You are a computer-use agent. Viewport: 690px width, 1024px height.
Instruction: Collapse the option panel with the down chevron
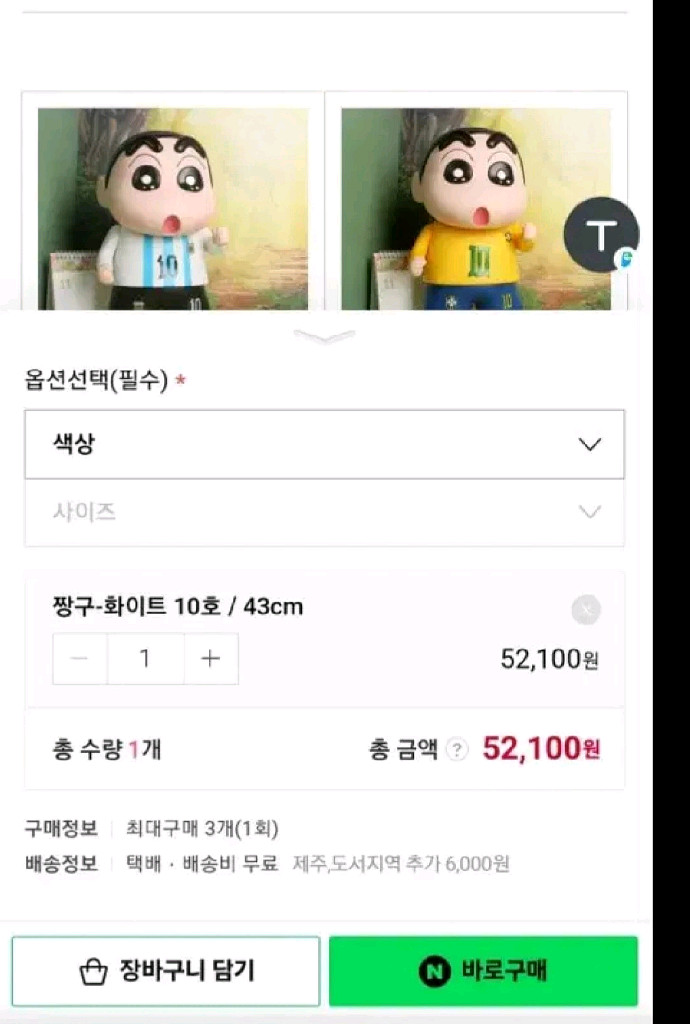(x=325, y=337)
